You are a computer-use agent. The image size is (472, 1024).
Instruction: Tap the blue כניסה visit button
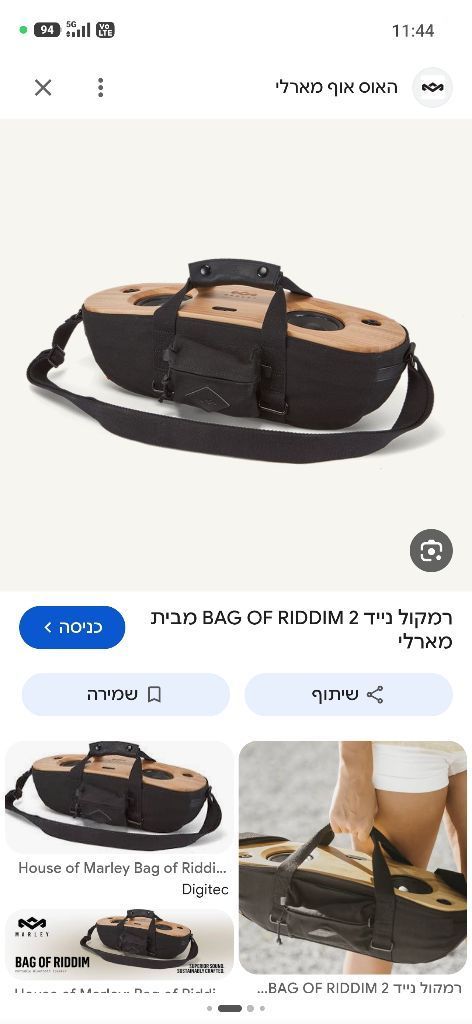72,628
